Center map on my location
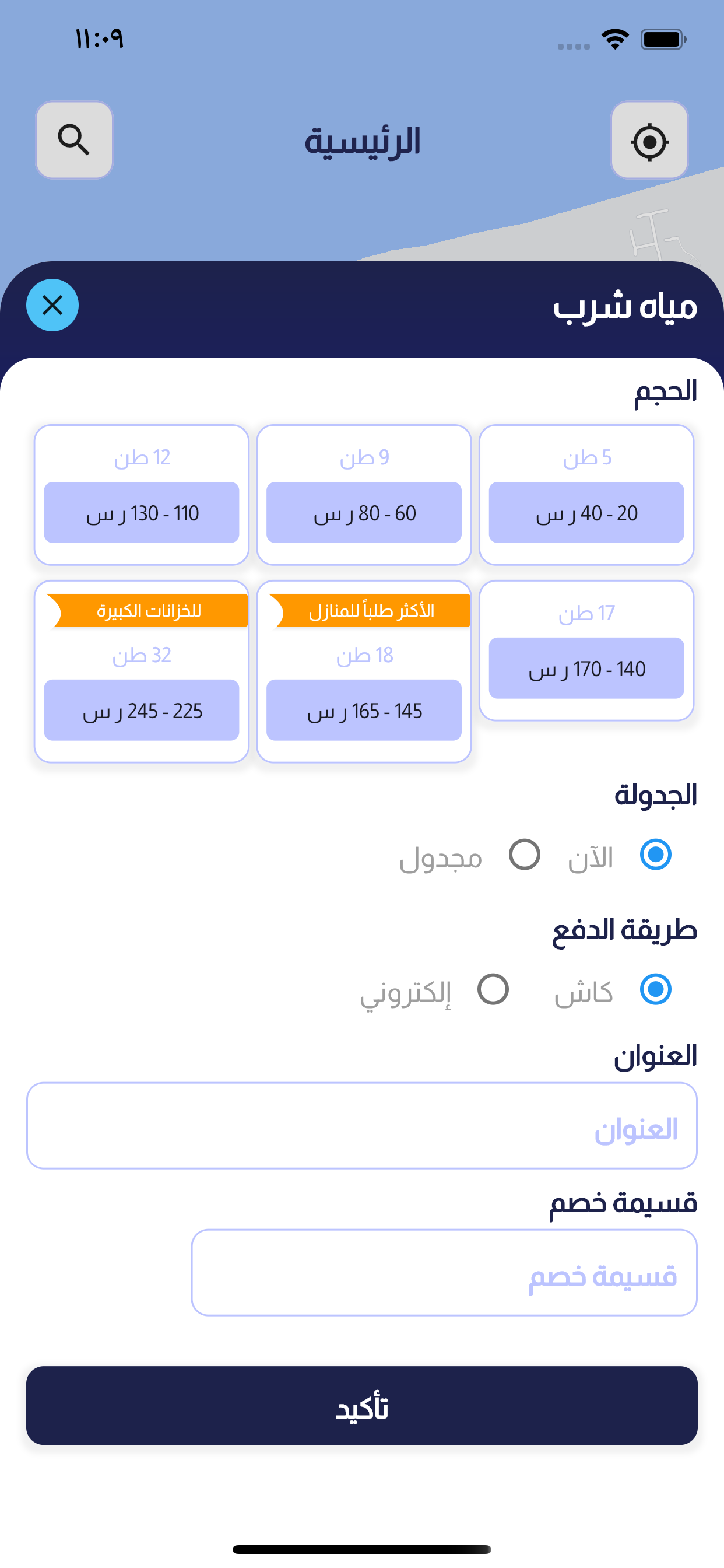Screen dimensions: 724x1568 (649, 141)
